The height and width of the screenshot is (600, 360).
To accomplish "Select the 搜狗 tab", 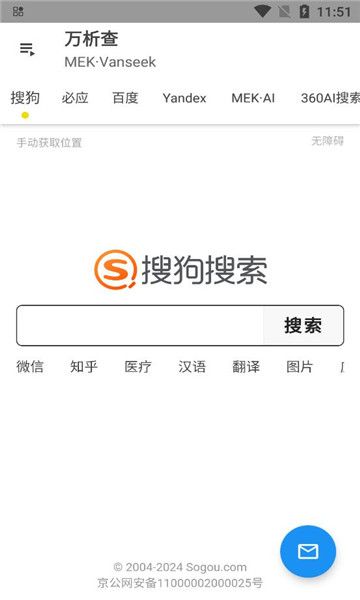I will [x=25, y=98].
